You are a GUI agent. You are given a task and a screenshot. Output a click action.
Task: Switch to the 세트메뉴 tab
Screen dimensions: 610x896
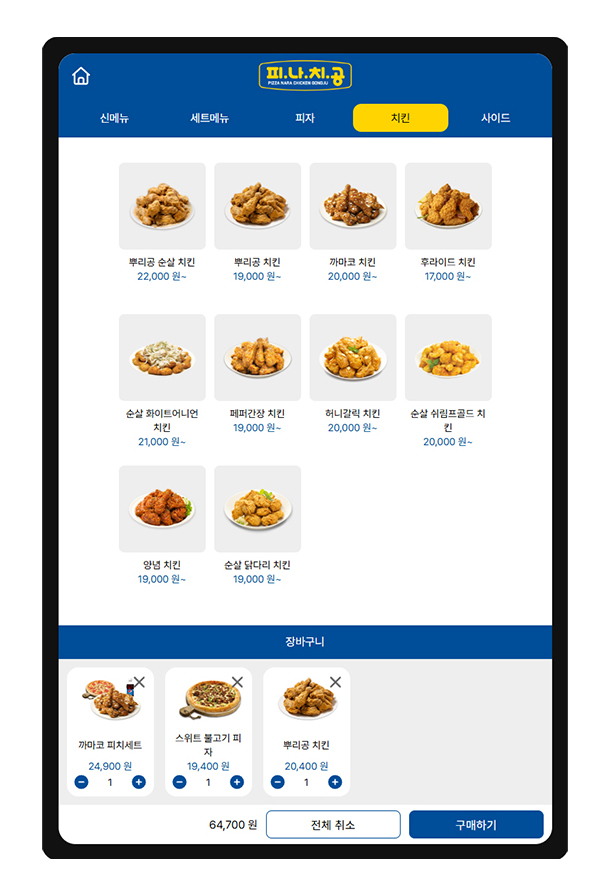pos(210,118)
